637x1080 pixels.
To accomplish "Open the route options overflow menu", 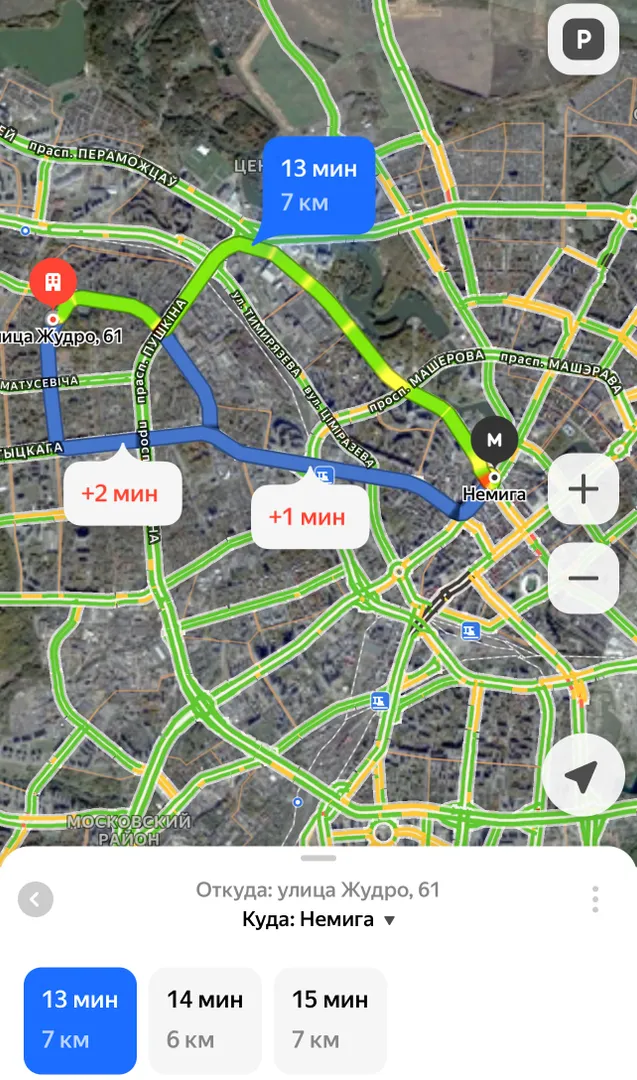I will coord(595,899).
